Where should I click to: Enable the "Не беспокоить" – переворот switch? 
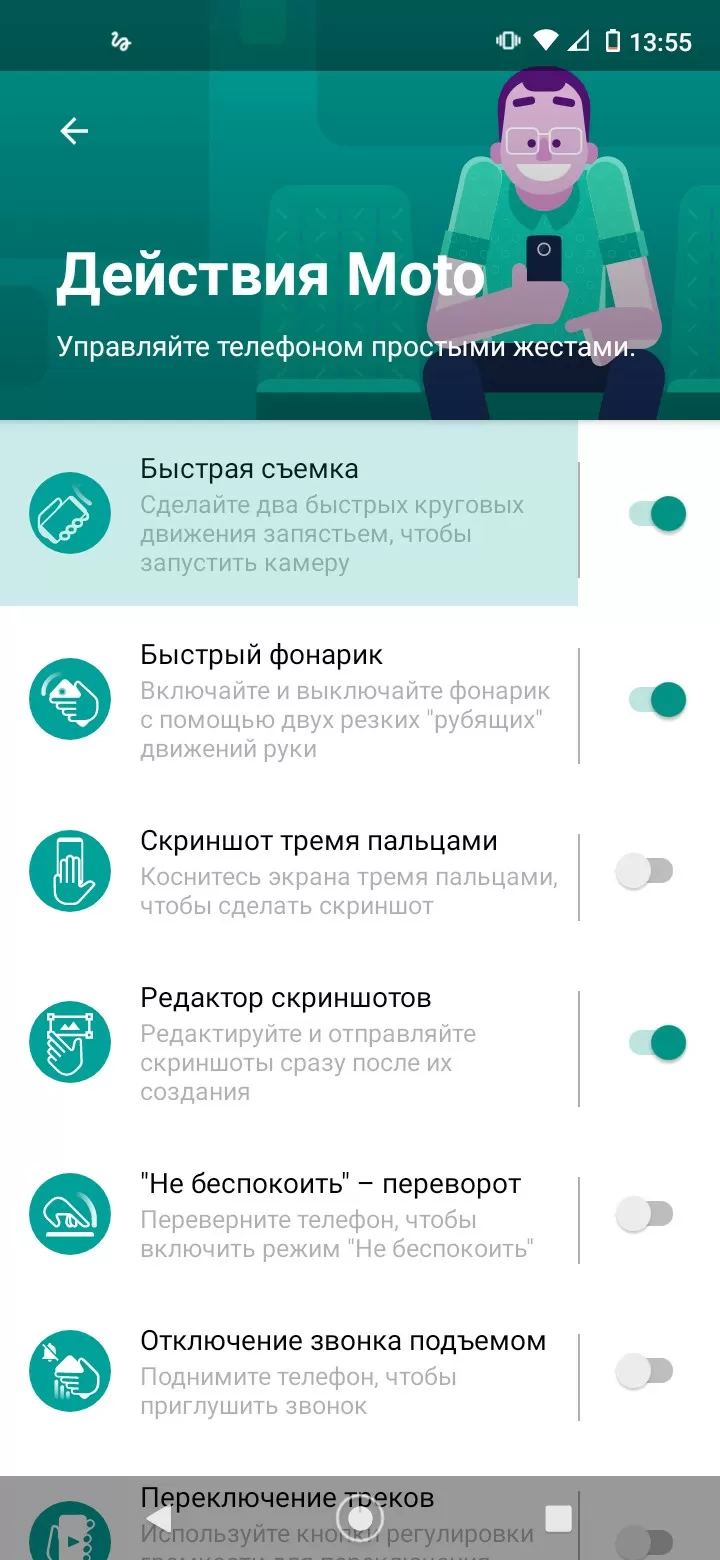pos(644,1215)
